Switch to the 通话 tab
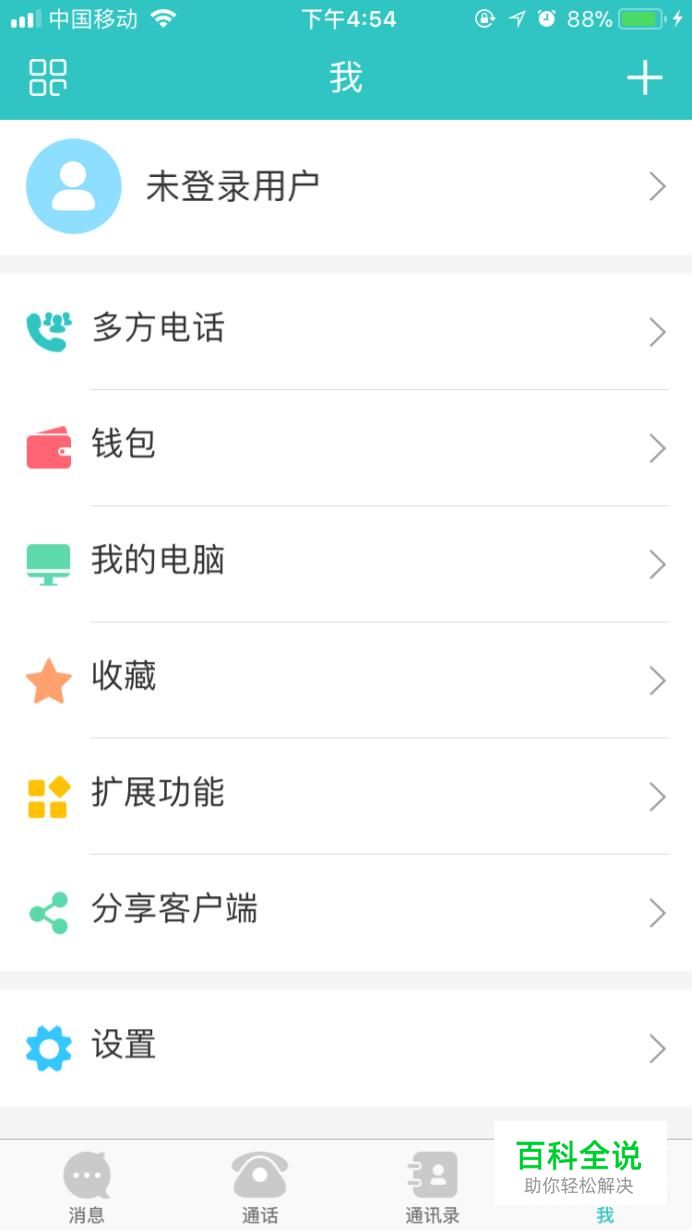This screenshot has width=692, height=1230. (260, 1187)
